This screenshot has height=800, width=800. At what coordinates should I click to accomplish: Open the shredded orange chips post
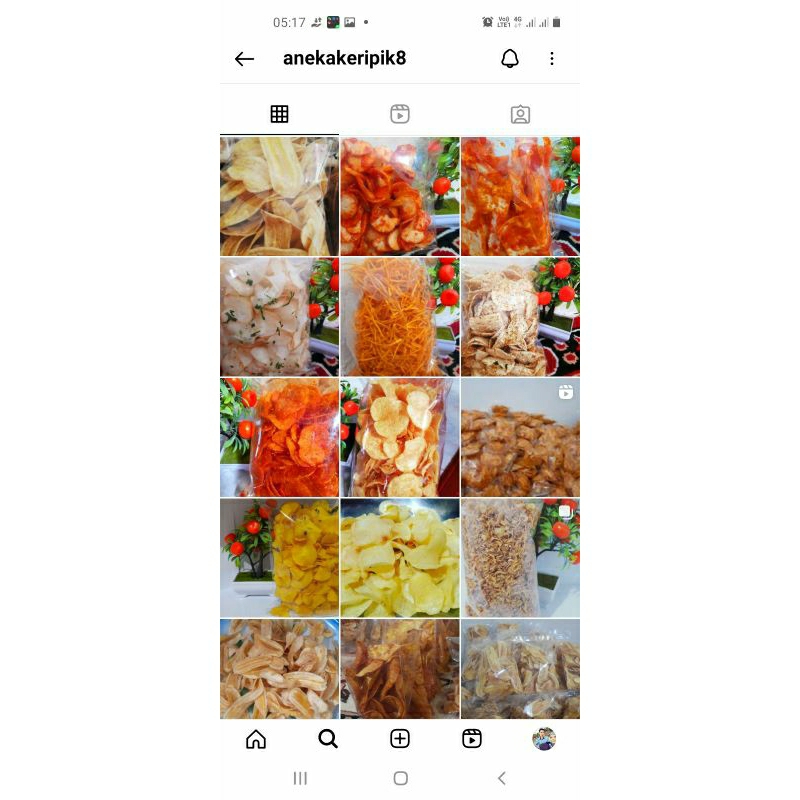400,317
